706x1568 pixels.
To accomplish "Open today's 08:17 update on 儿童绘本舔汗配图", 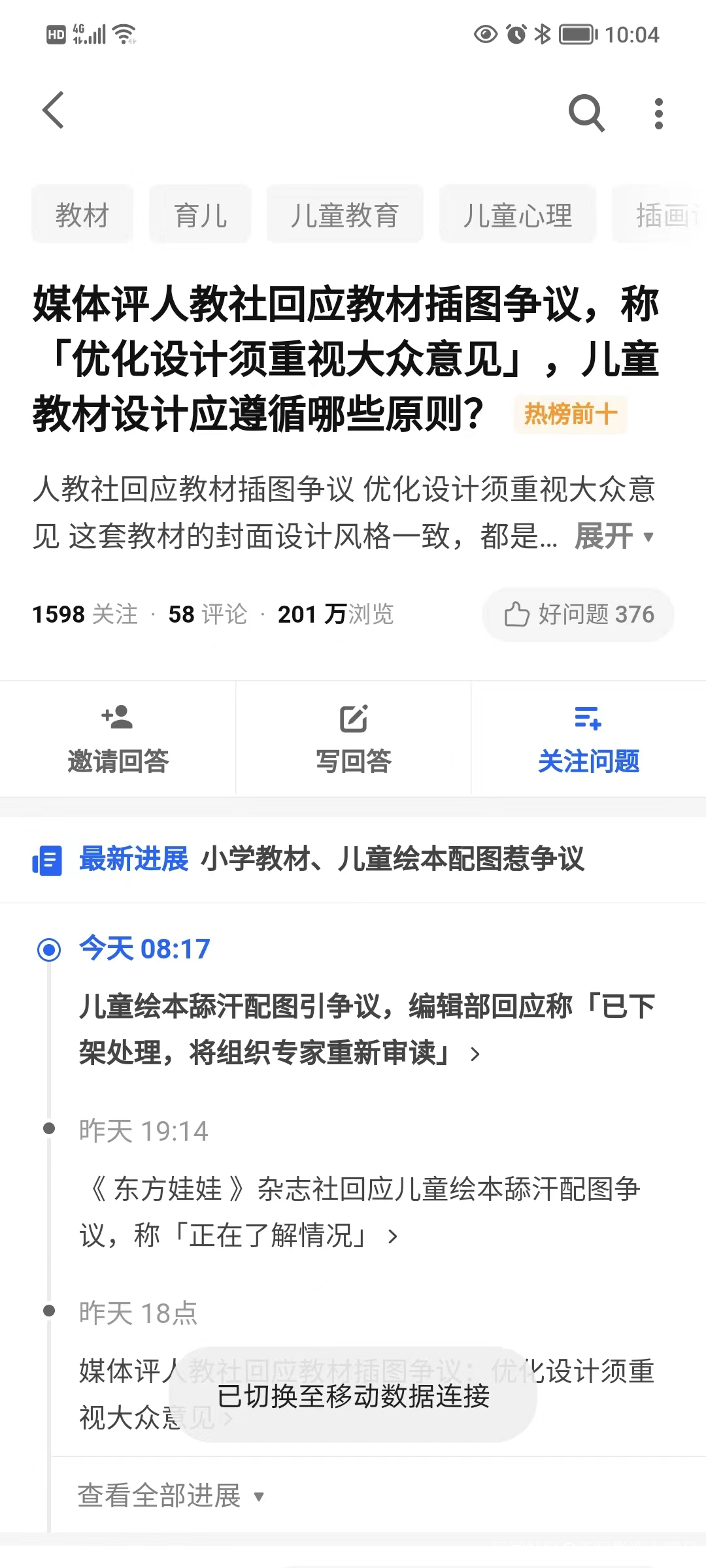I will tap(366, 1029).
